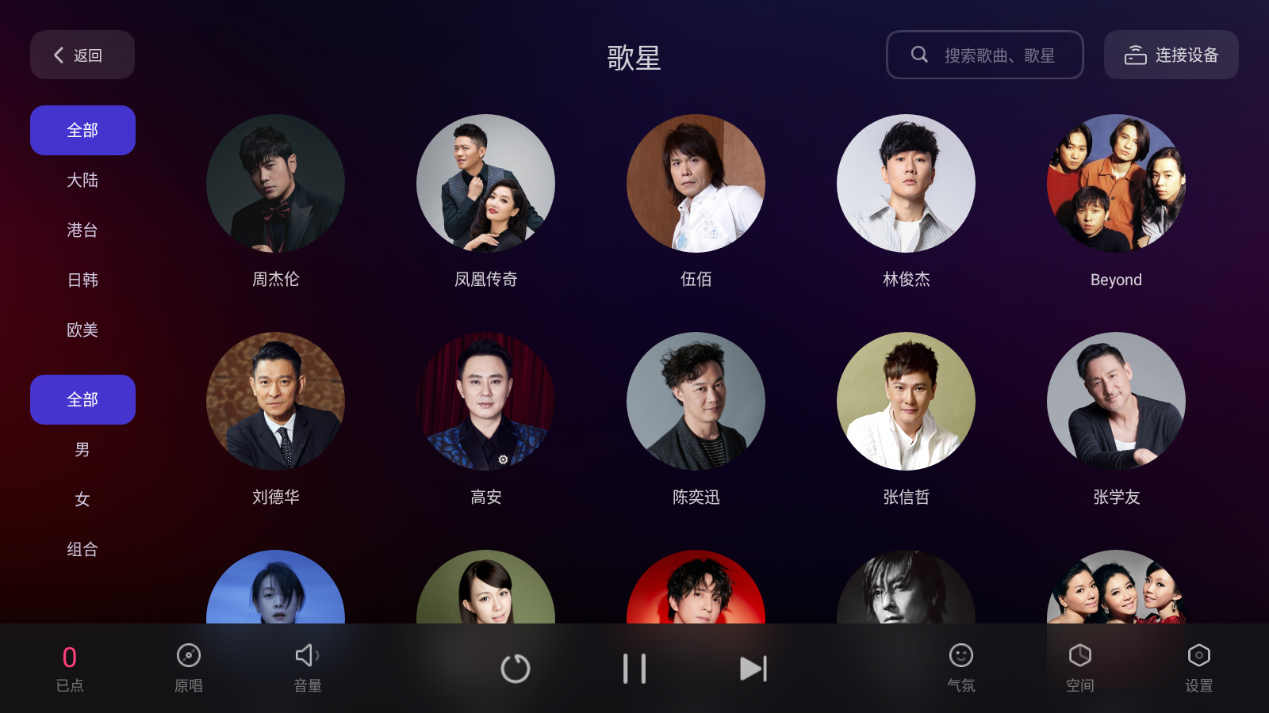
Task: Filter by 男 singers
Action: 82,450
